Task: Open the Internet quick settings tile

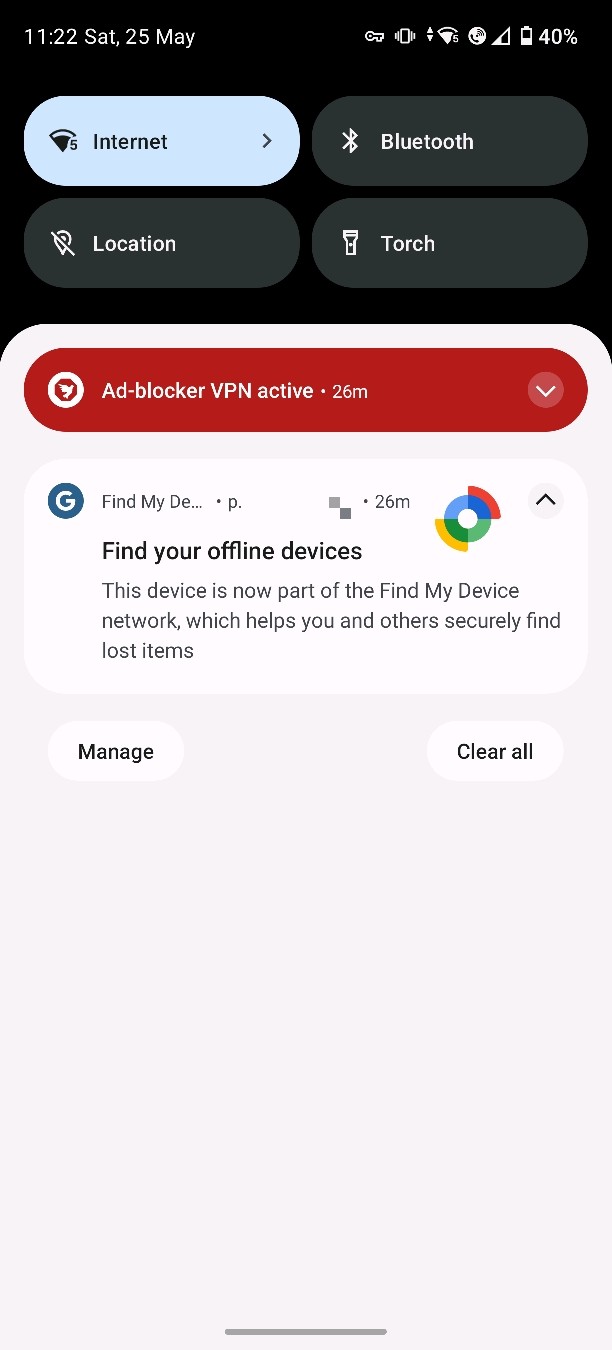Action: tap(161, 141)
